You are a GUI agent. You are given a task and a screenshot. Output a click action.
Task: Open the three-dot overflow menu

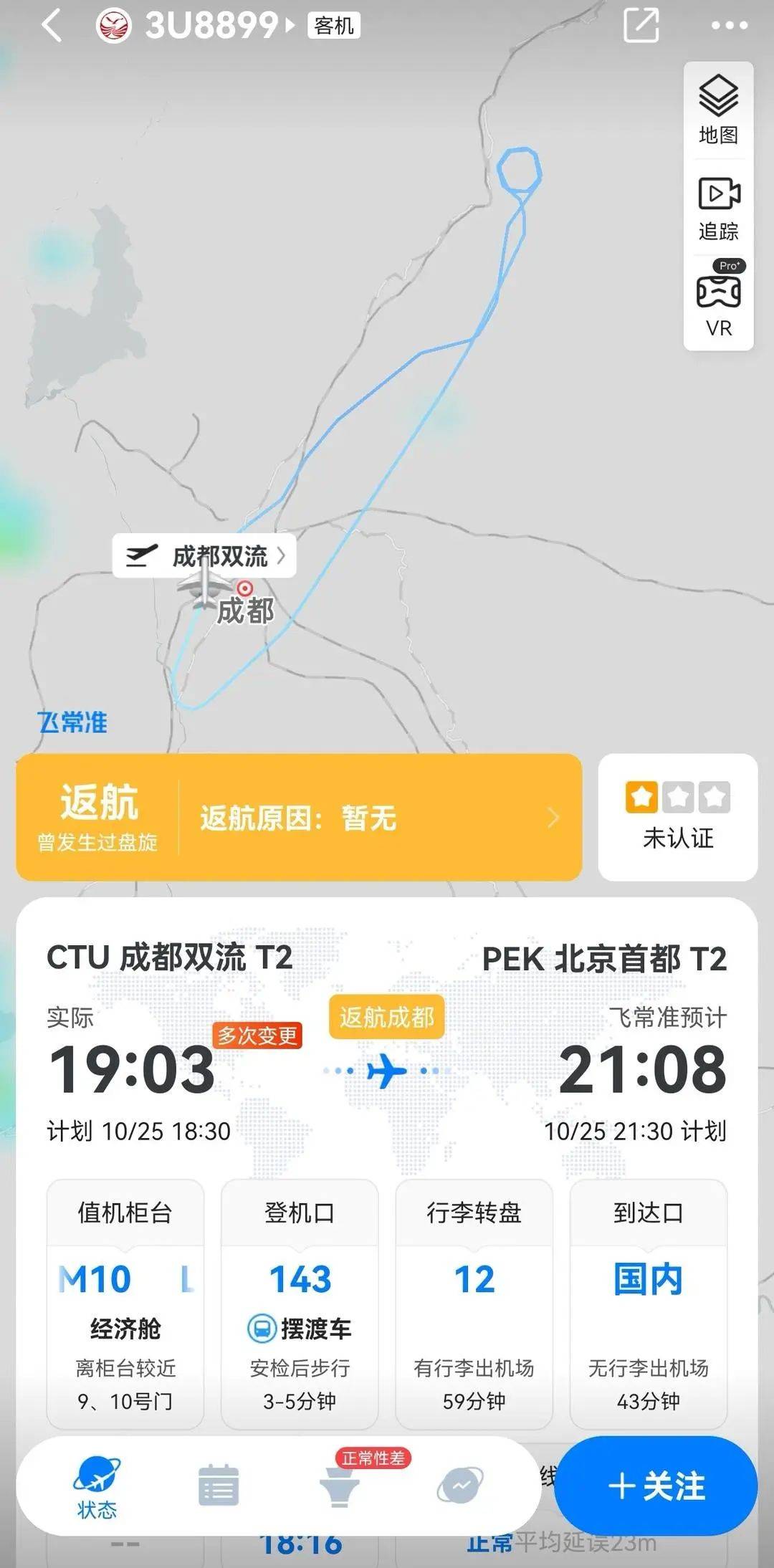(x=729, y=26)
